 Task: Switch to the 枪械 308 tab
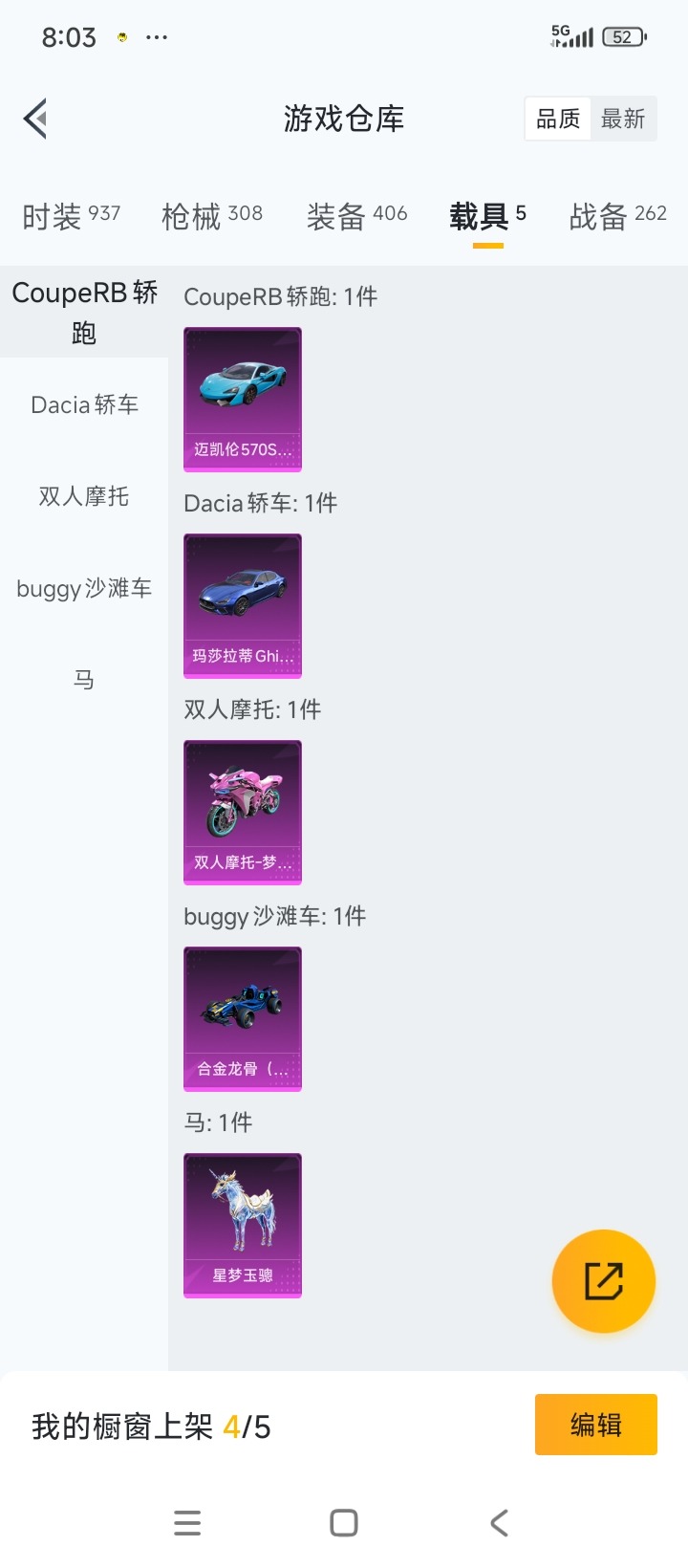coord(212,214)
